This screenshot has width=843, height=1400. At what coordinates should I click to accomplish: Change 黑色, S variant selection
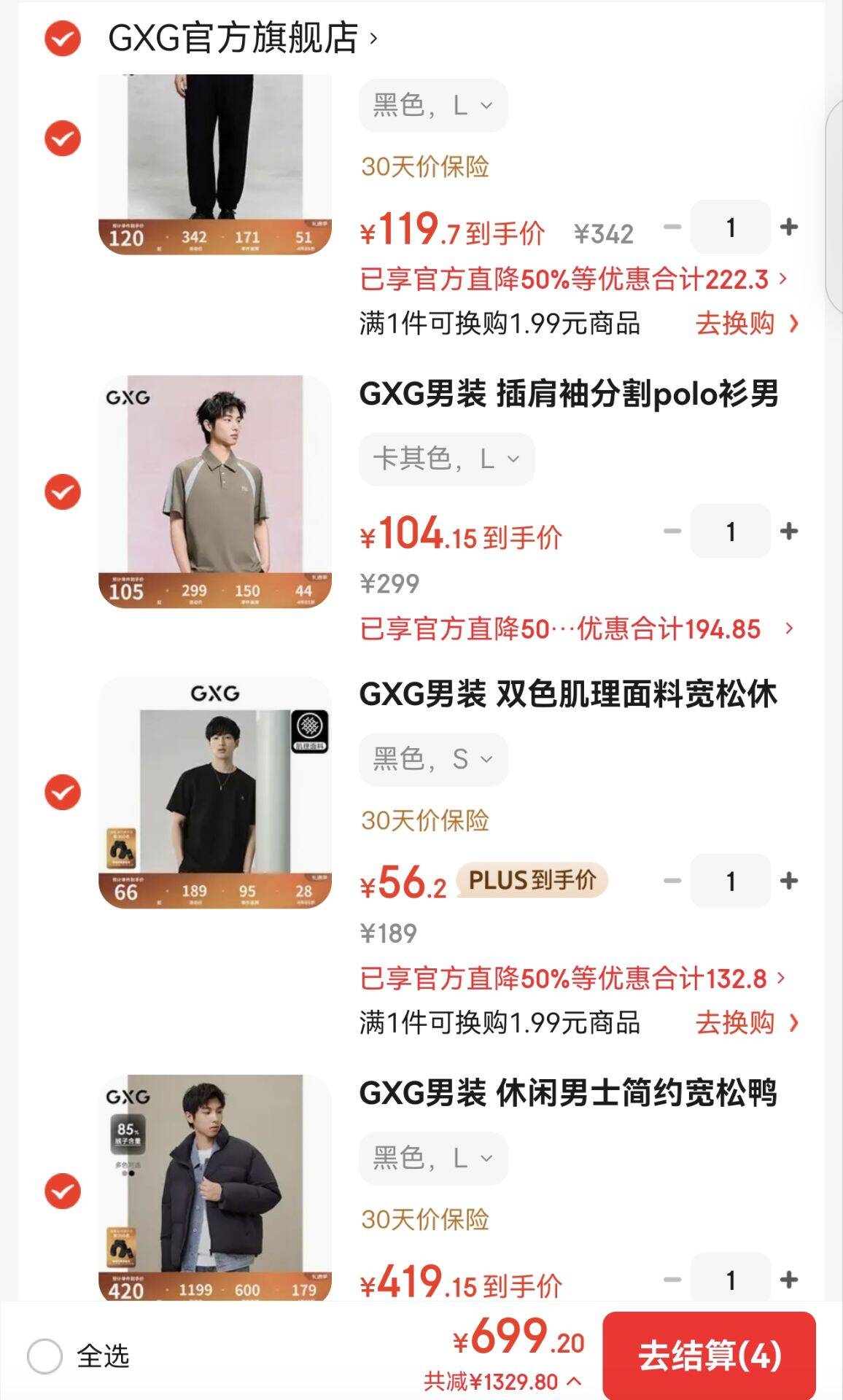pos(433,760)
